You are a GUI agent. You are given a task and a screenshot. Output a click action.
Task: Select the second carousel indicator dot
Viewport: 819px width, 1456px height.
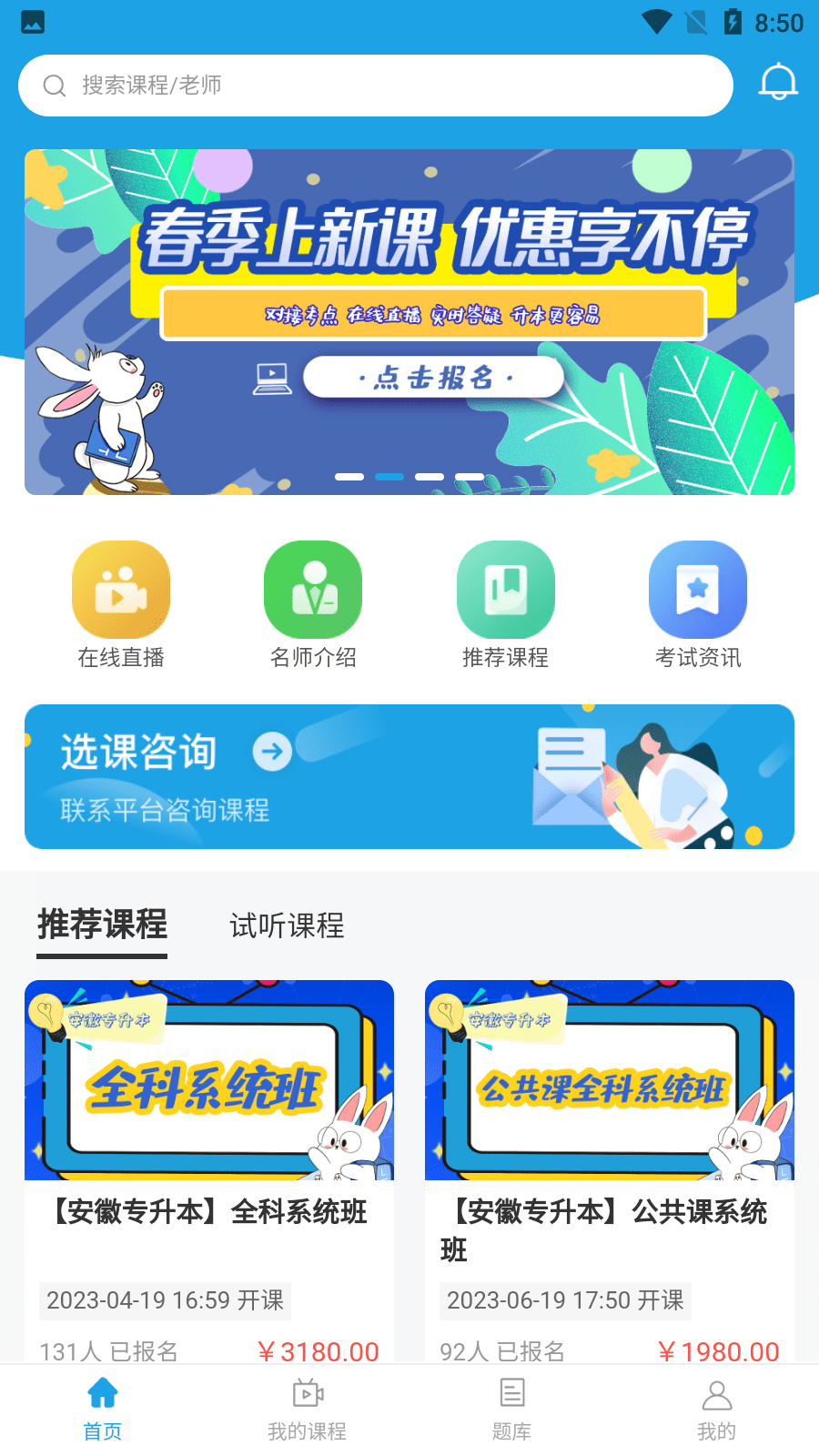point(389,476)
